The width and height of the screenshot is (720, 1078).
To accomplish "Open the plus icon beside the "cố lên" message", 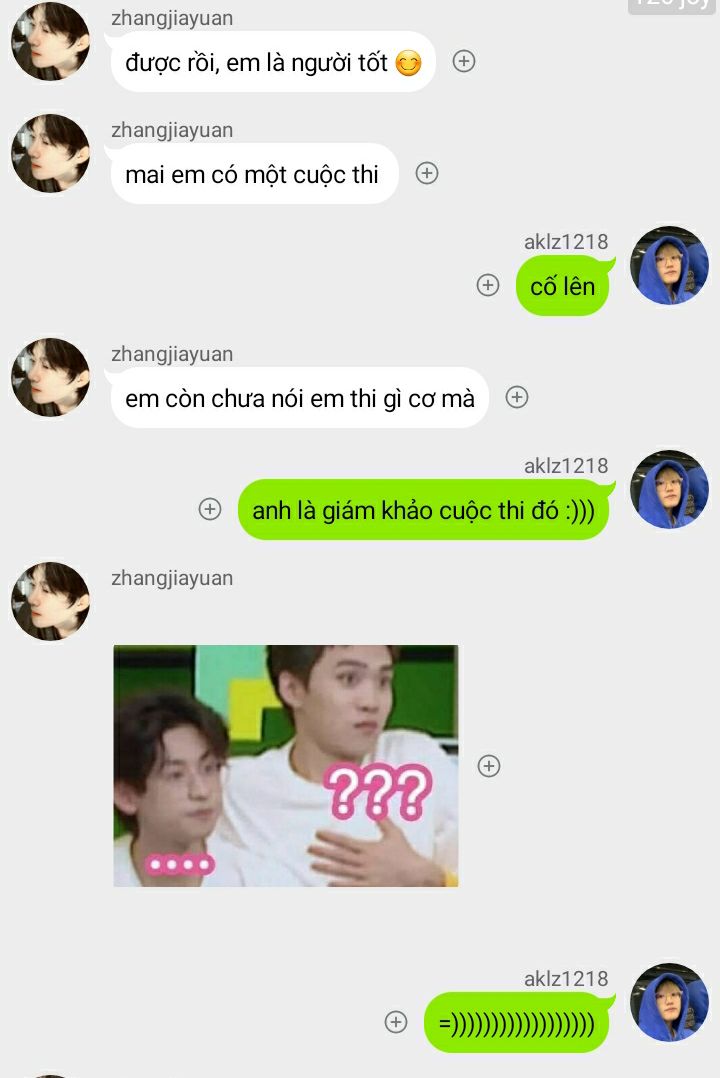I will [488, 285].
